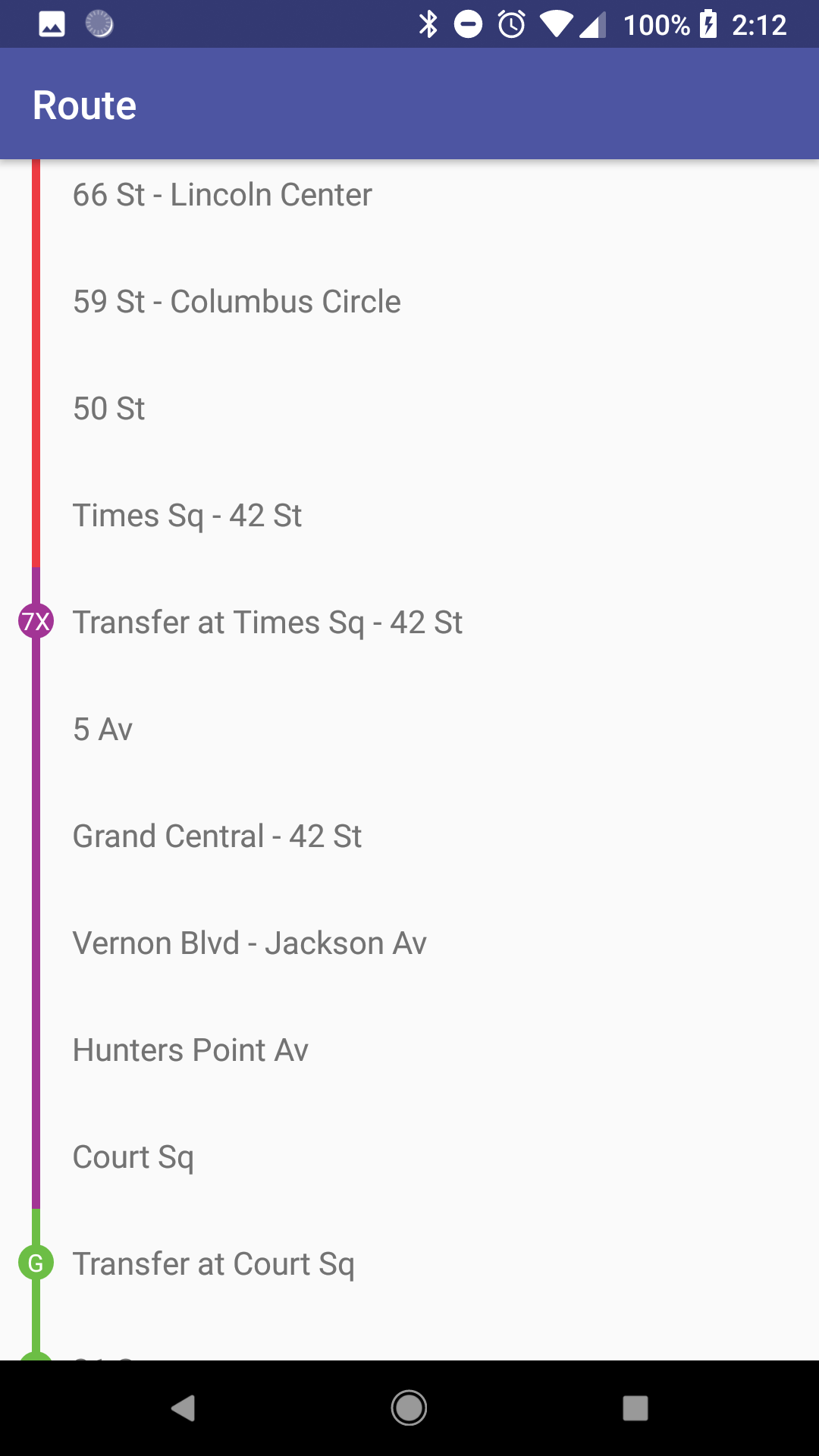Image resolution: width=819 pixels, height=1456 pixels.
Task: Open the Hunters Point Av stop
Action: tap(409, 1050)
